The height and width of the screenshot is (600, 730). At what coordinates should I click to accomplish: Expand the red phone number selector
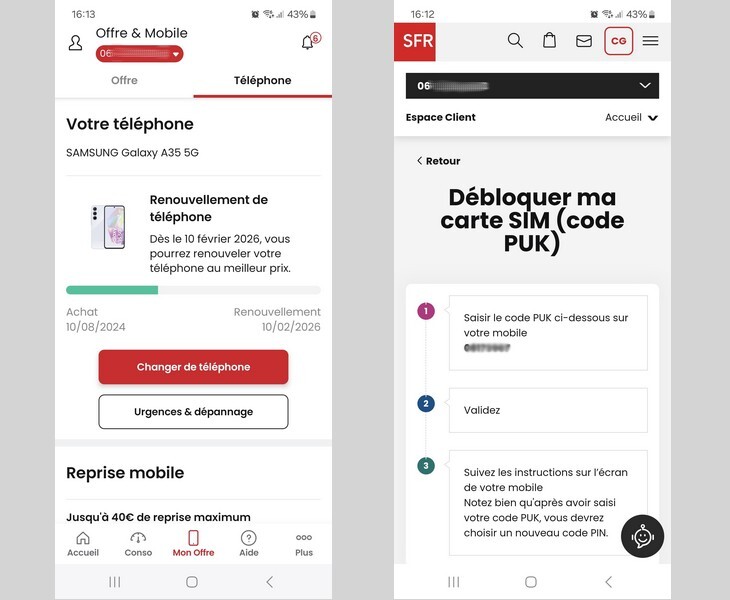140,54
